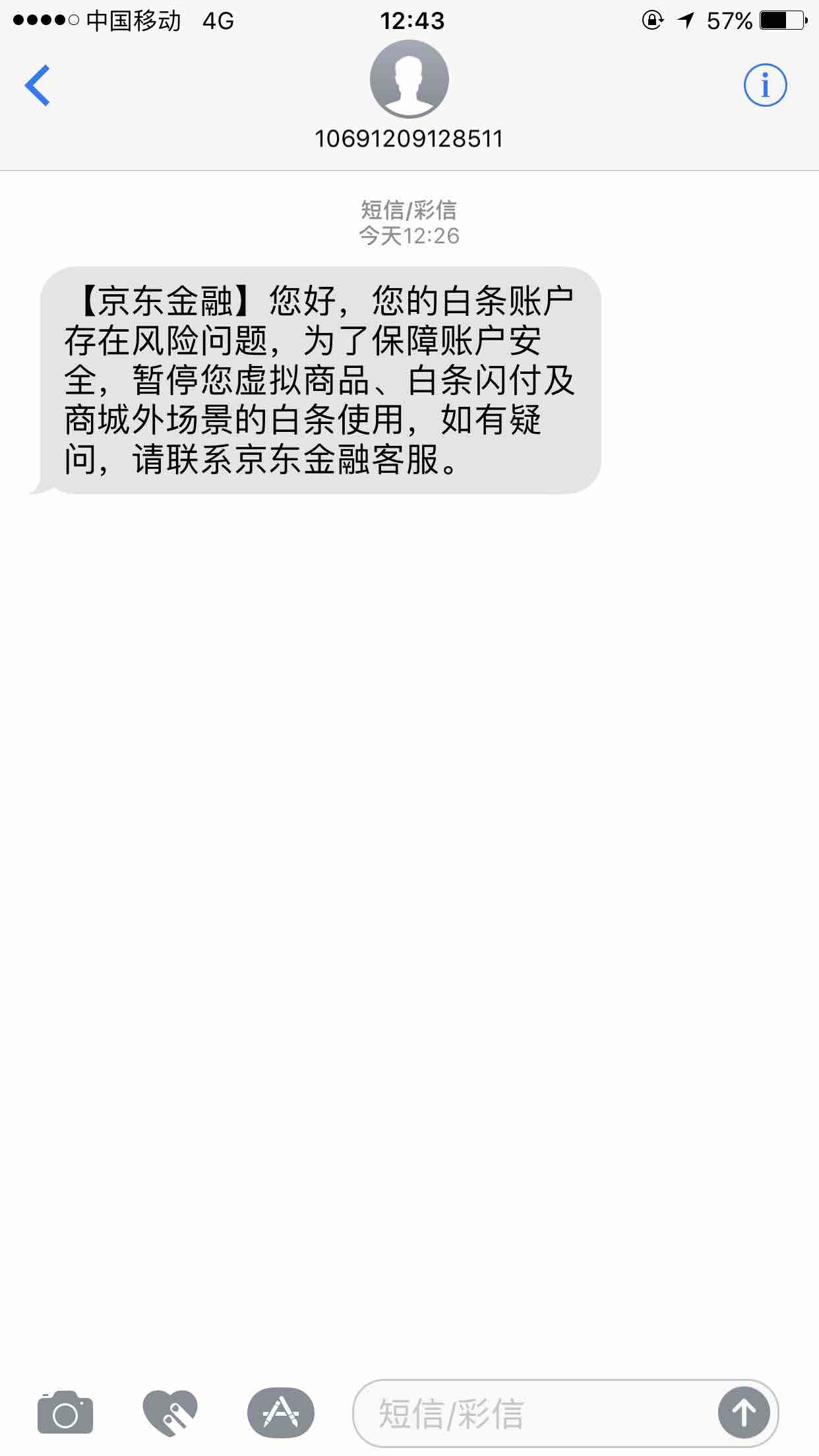The height and width of the screenshot is (1456, 819).
Task: Open the iMessage App Store drawer
Action: click(x=281, y=1412)
